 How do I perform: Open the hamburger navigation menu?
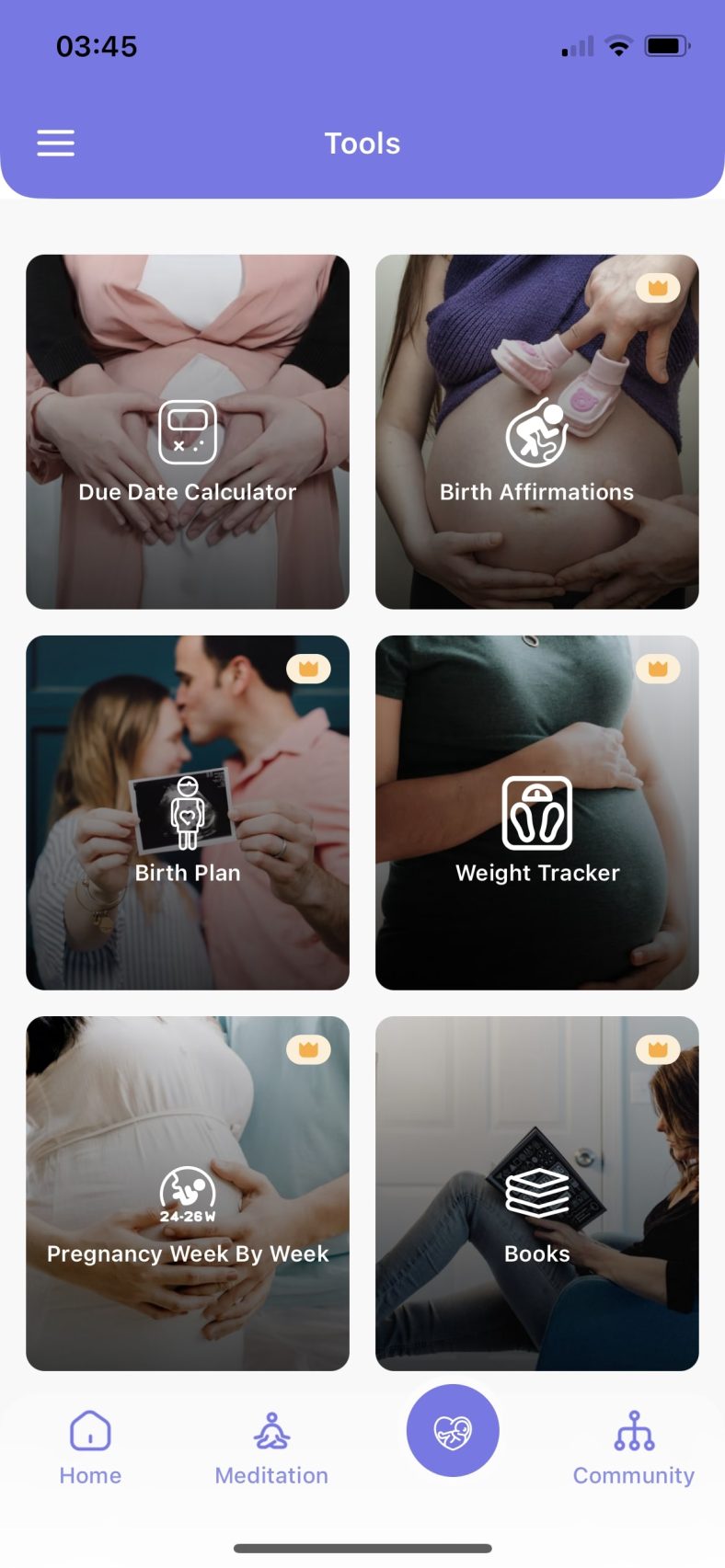click(55, 143)
